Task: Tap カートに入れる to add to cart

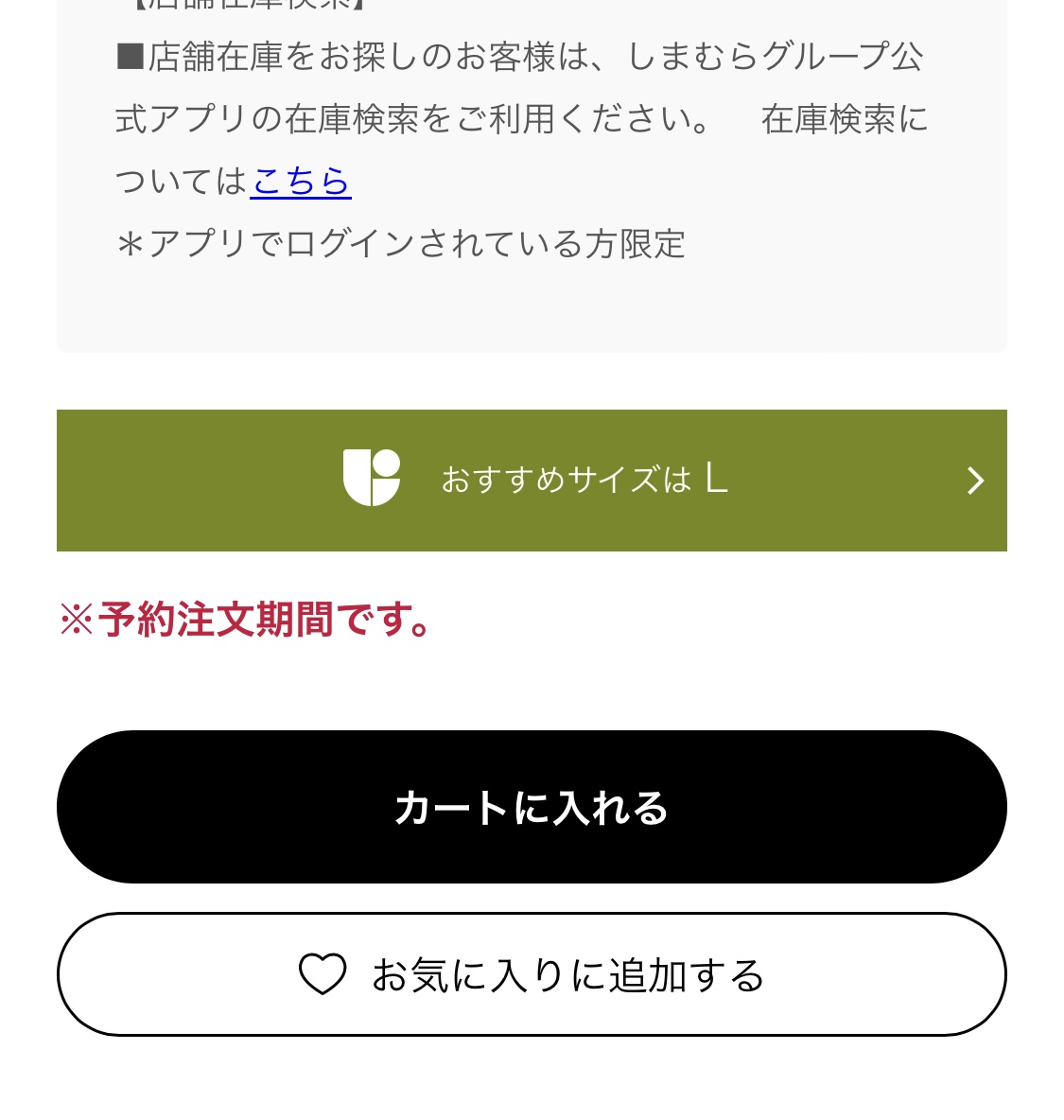Action: coord(532,807)
